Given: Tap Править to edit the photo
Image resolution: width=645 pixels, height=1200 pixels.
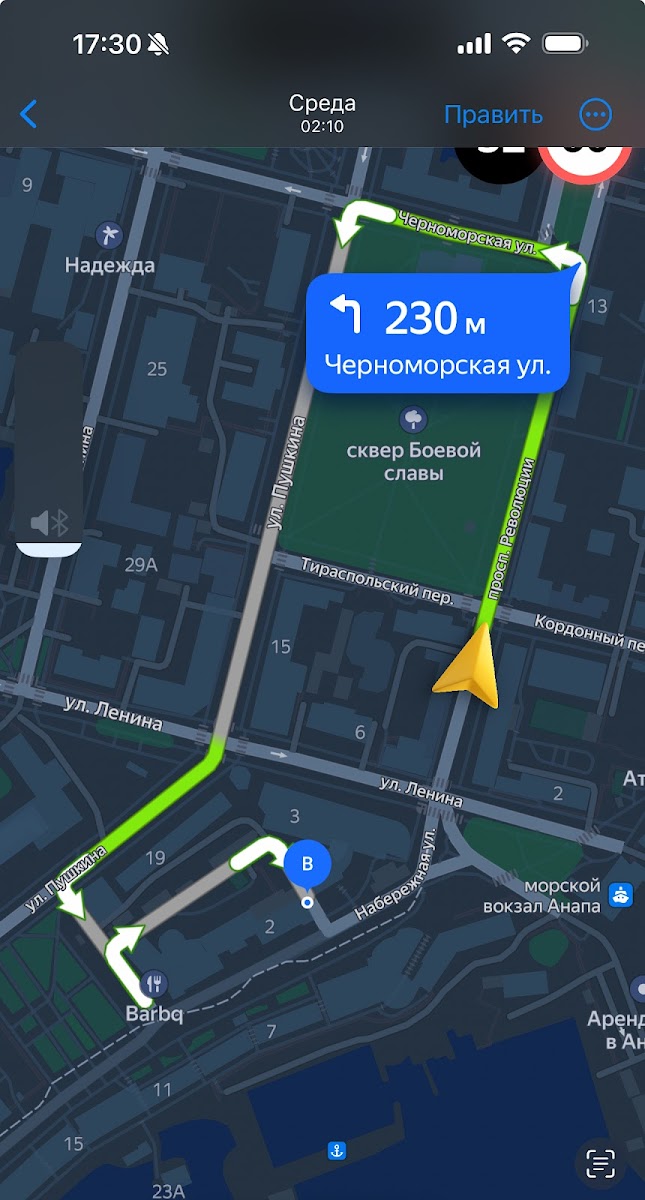Looking at the screenshot, I should (x=493, y=114).
